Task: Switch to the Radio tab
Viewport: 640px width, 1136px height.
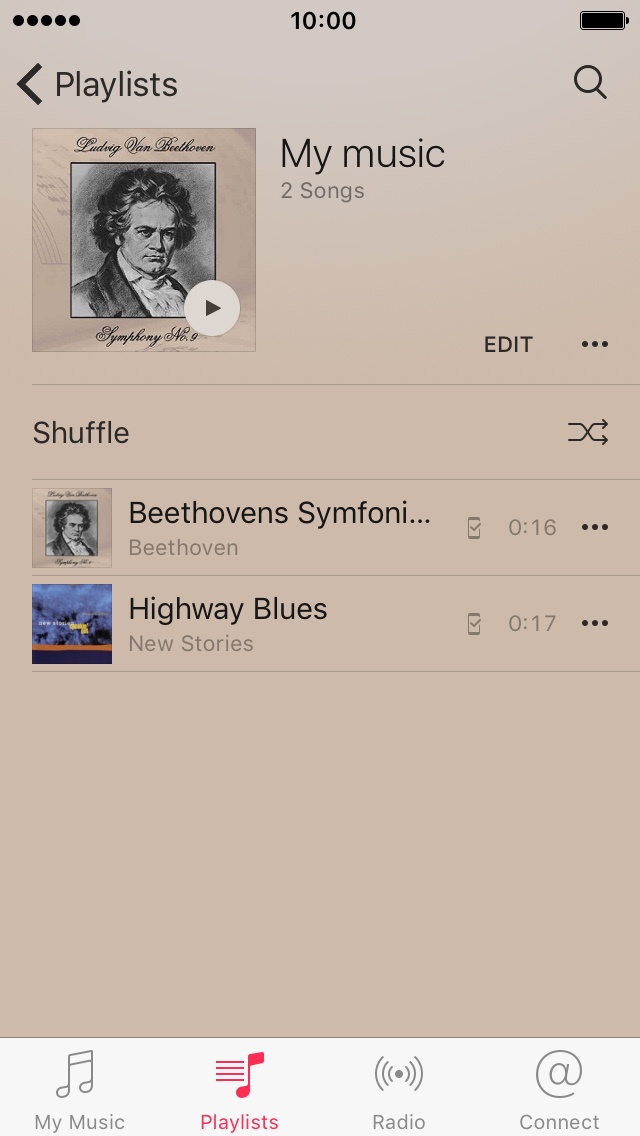Action: (x=399, y=1089)
